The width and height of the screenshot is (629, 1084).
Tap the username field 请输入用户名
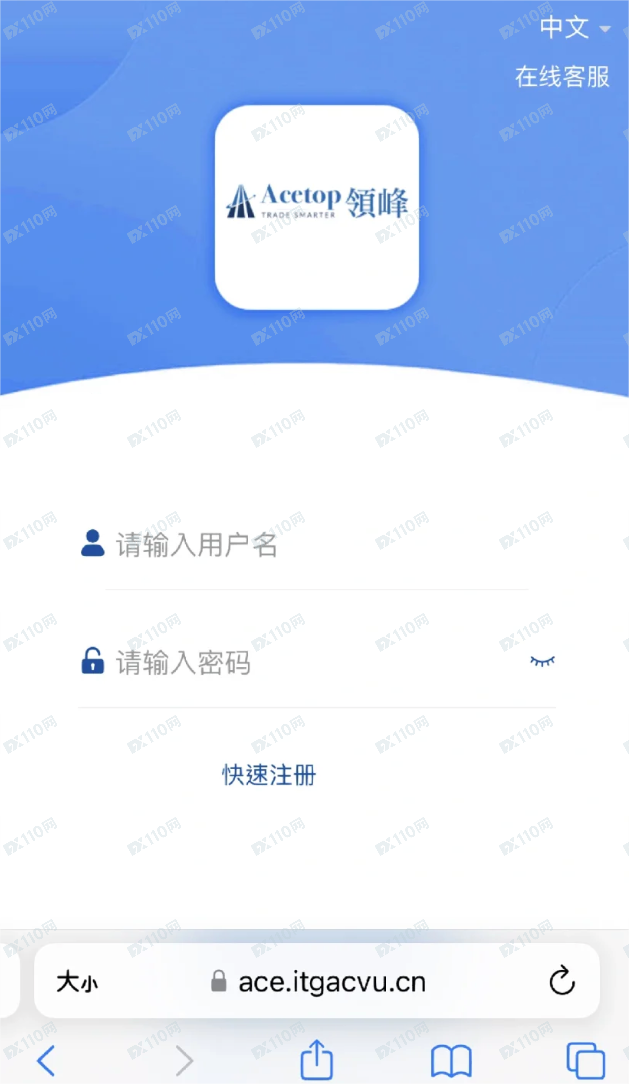click(x=320, y=545)
